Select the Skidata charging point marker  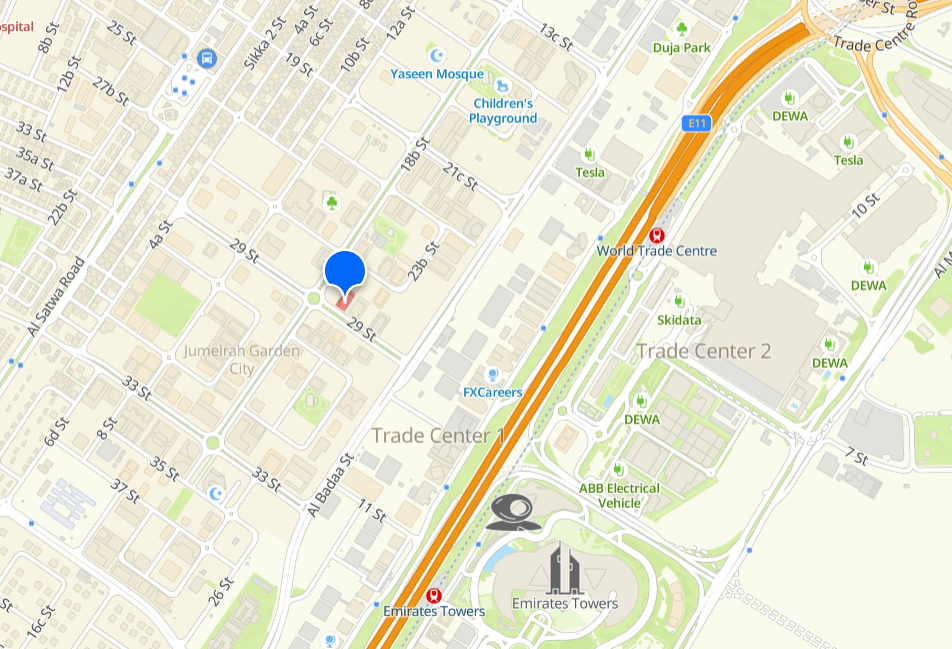pos(679,302)
